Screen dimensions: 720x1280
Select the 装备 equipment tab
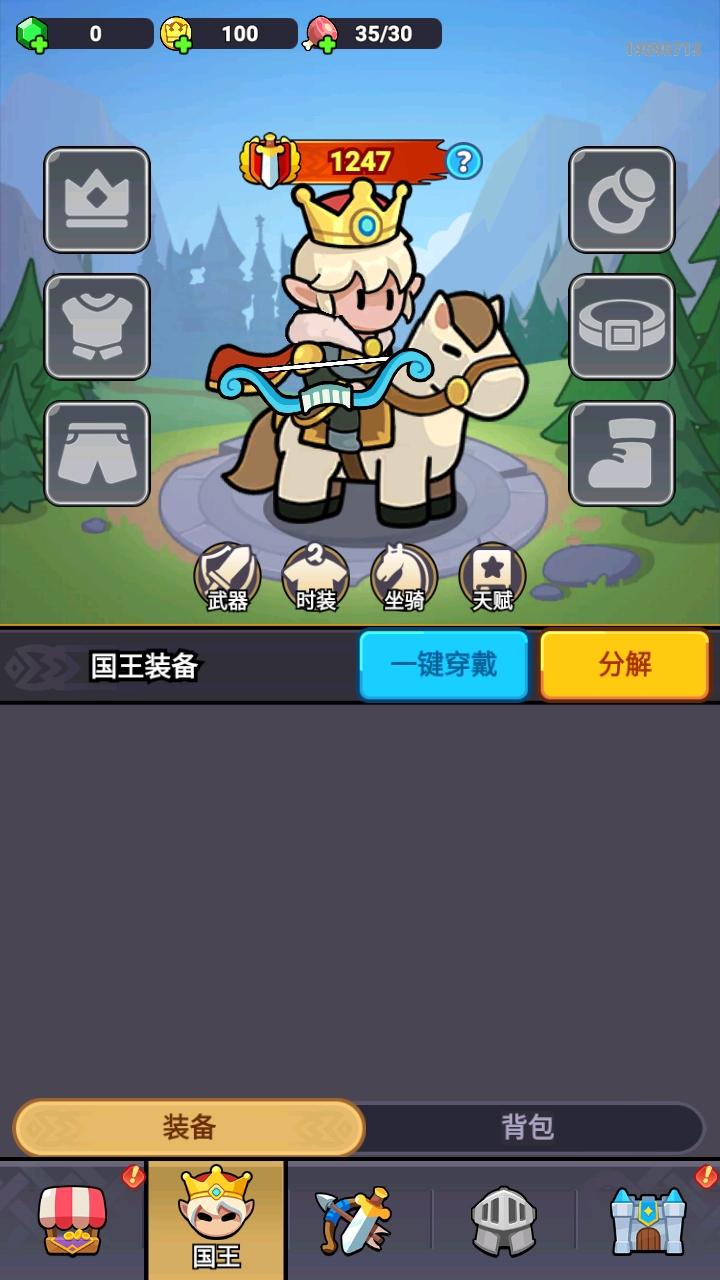[189, 1128]
